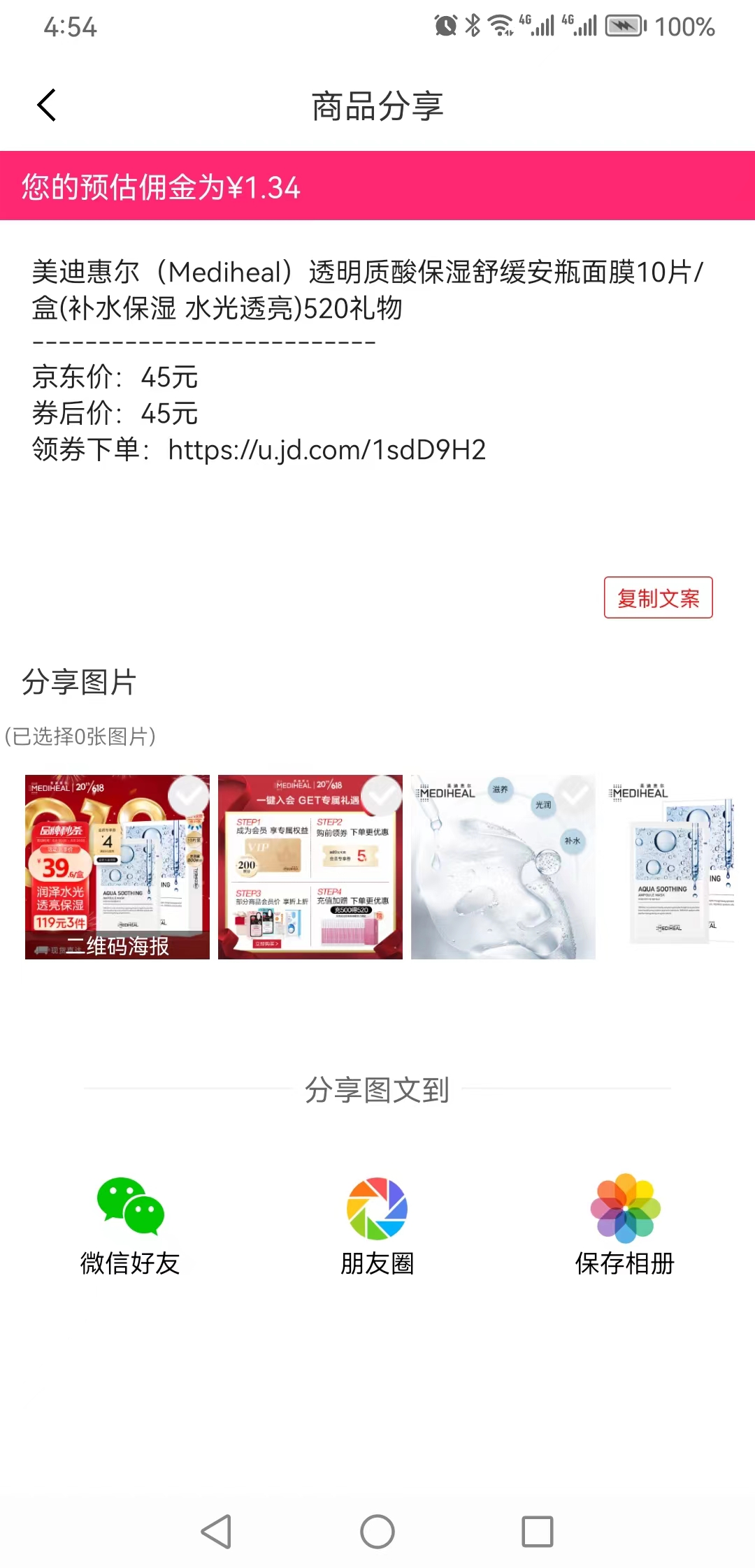Share to 朋友圈
Image resolution: width=755 pixels, height=1568 pixels.
click(377, 1224)
